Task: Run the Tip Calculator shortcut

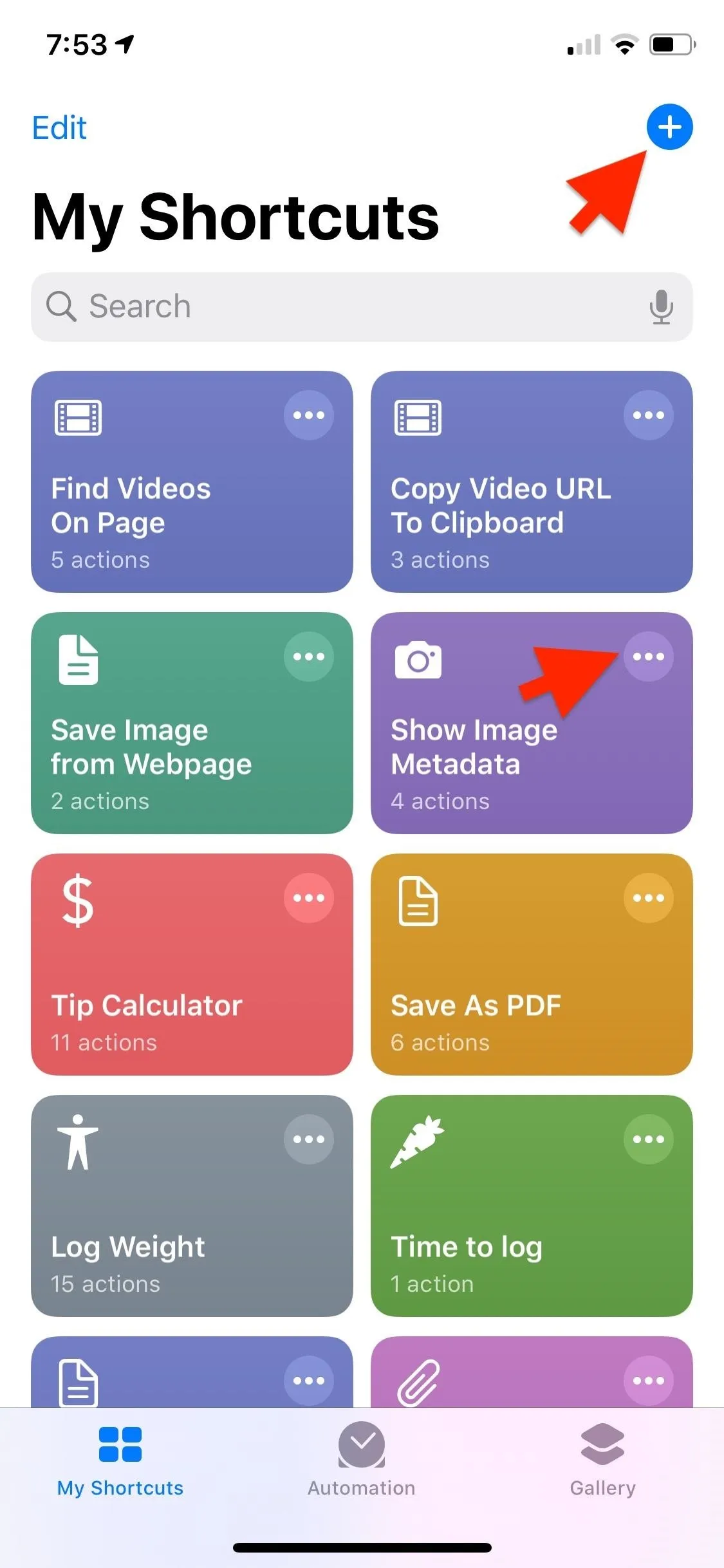Action: [x=192, y=964]
